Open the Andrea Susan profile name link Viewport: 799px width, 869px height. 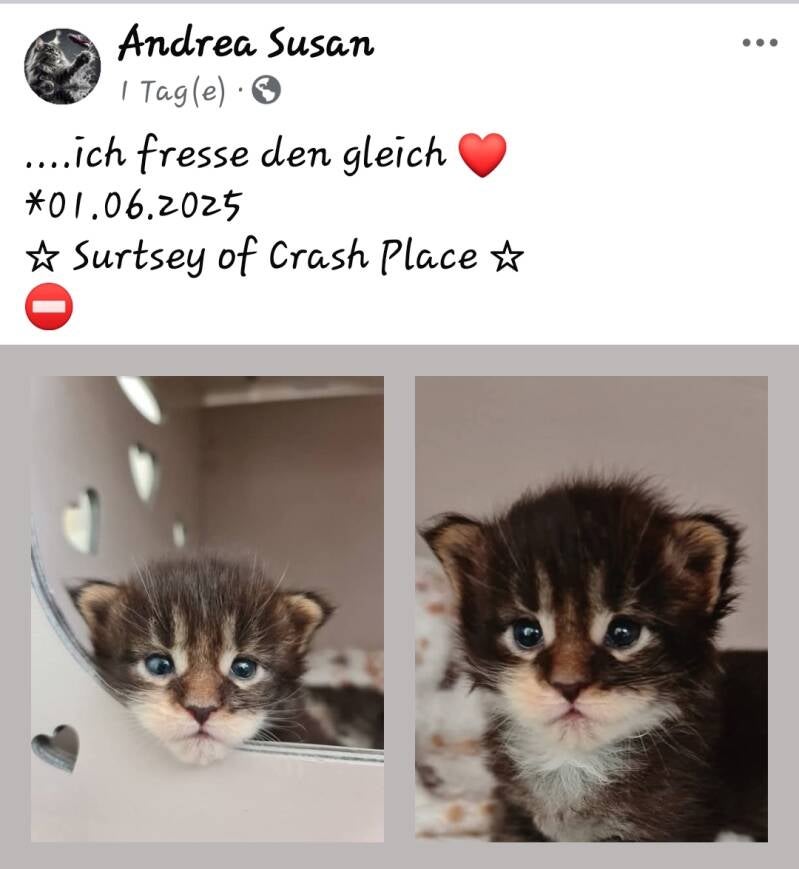click(x=246, y=43)
